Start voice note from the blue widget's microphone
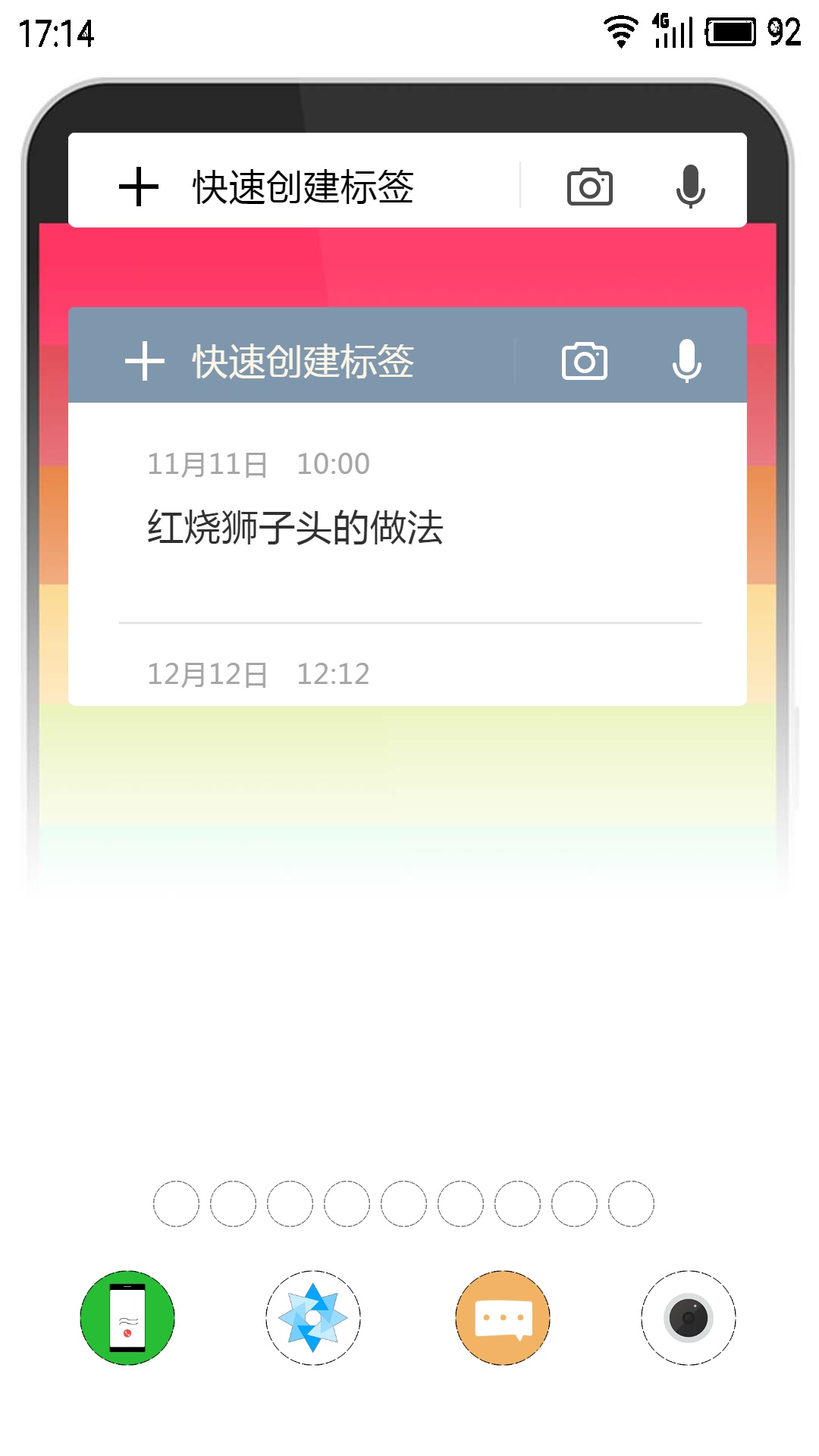Viewport: 819px width, 1456px height. coord(687,361)
